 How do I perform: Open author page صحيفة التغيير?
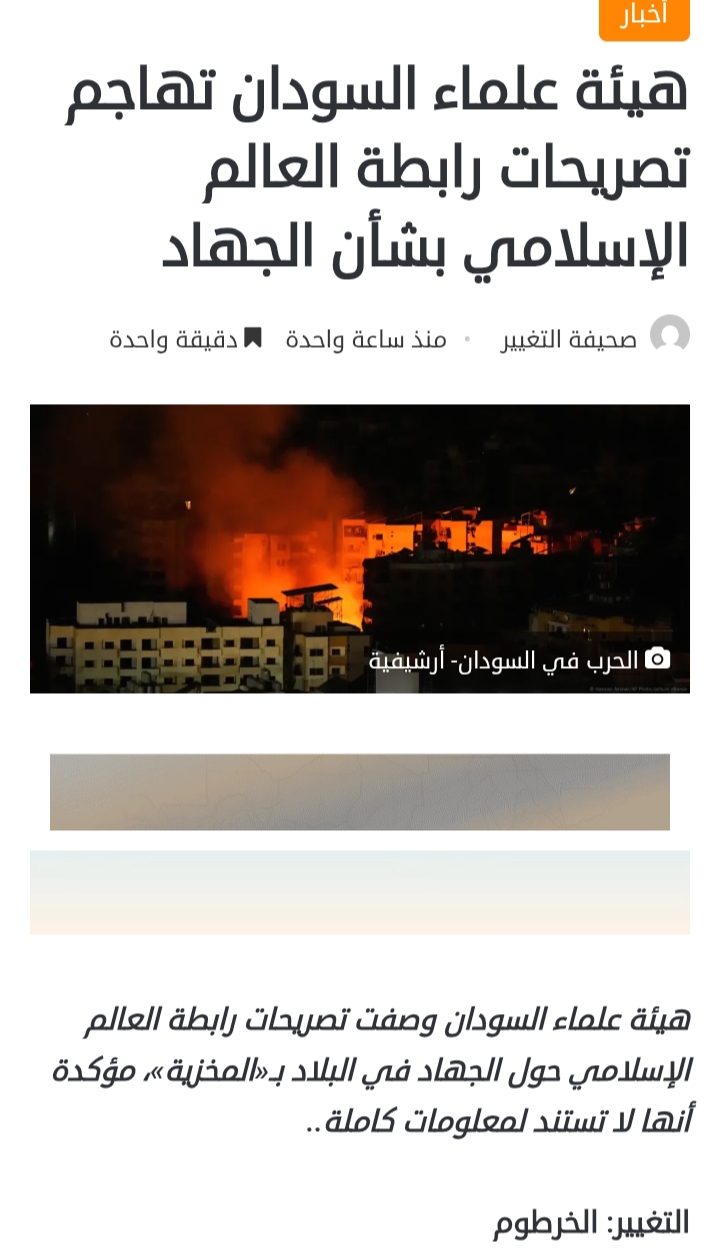click(x=568, y=338)
